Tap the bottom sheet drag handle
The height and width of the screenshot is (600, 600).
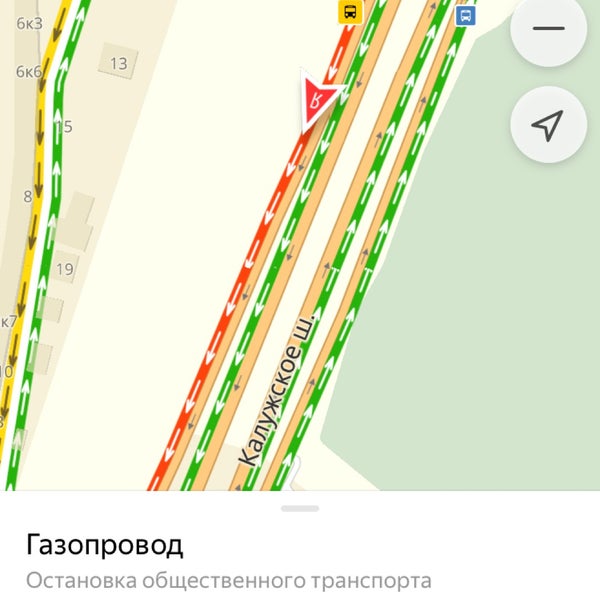pyautogui.click(x=300, y=508)
